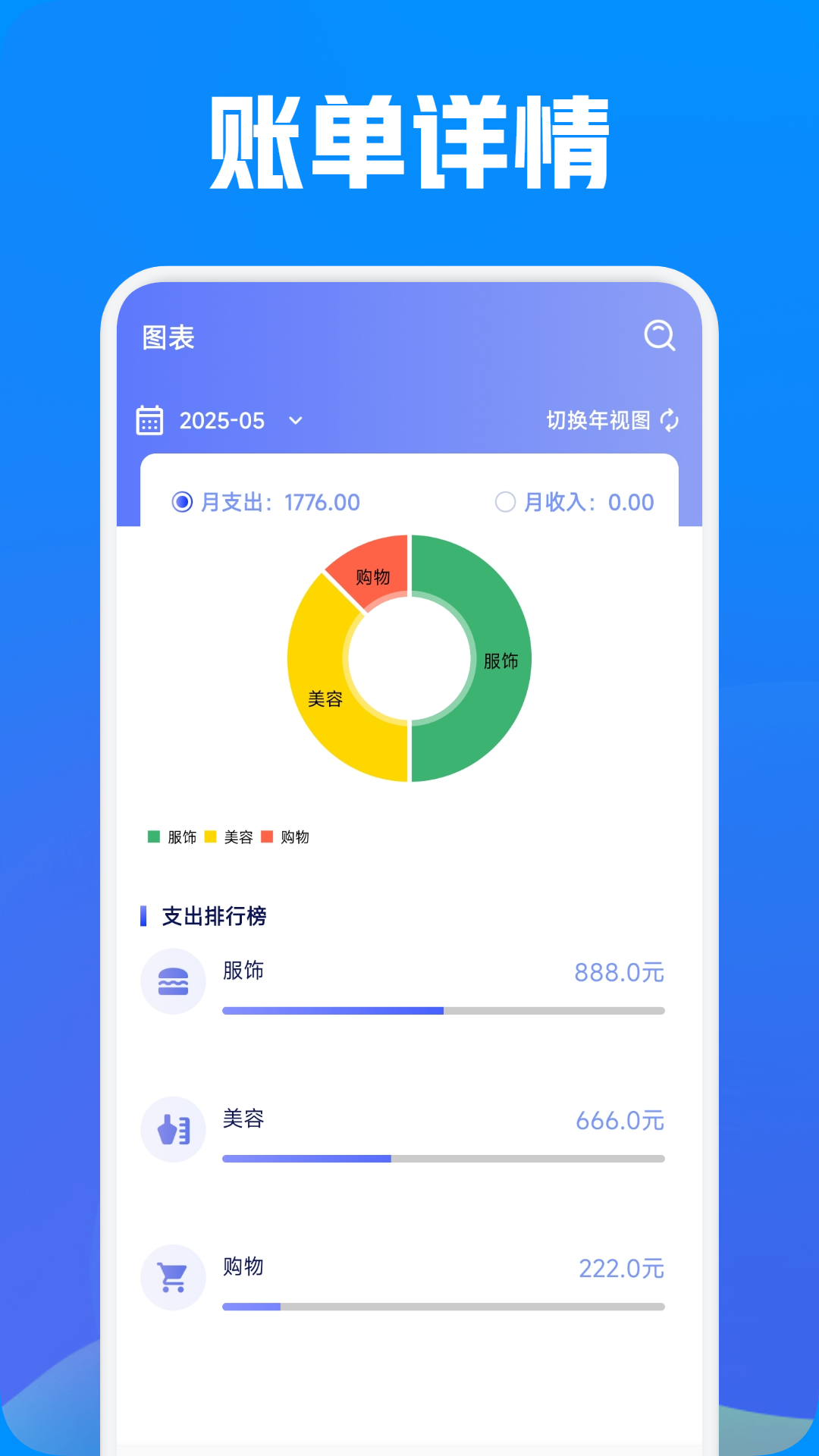Click the orange legend square for 购物
This screenshot has width=819, height=1456.
(x=267, y=837)
